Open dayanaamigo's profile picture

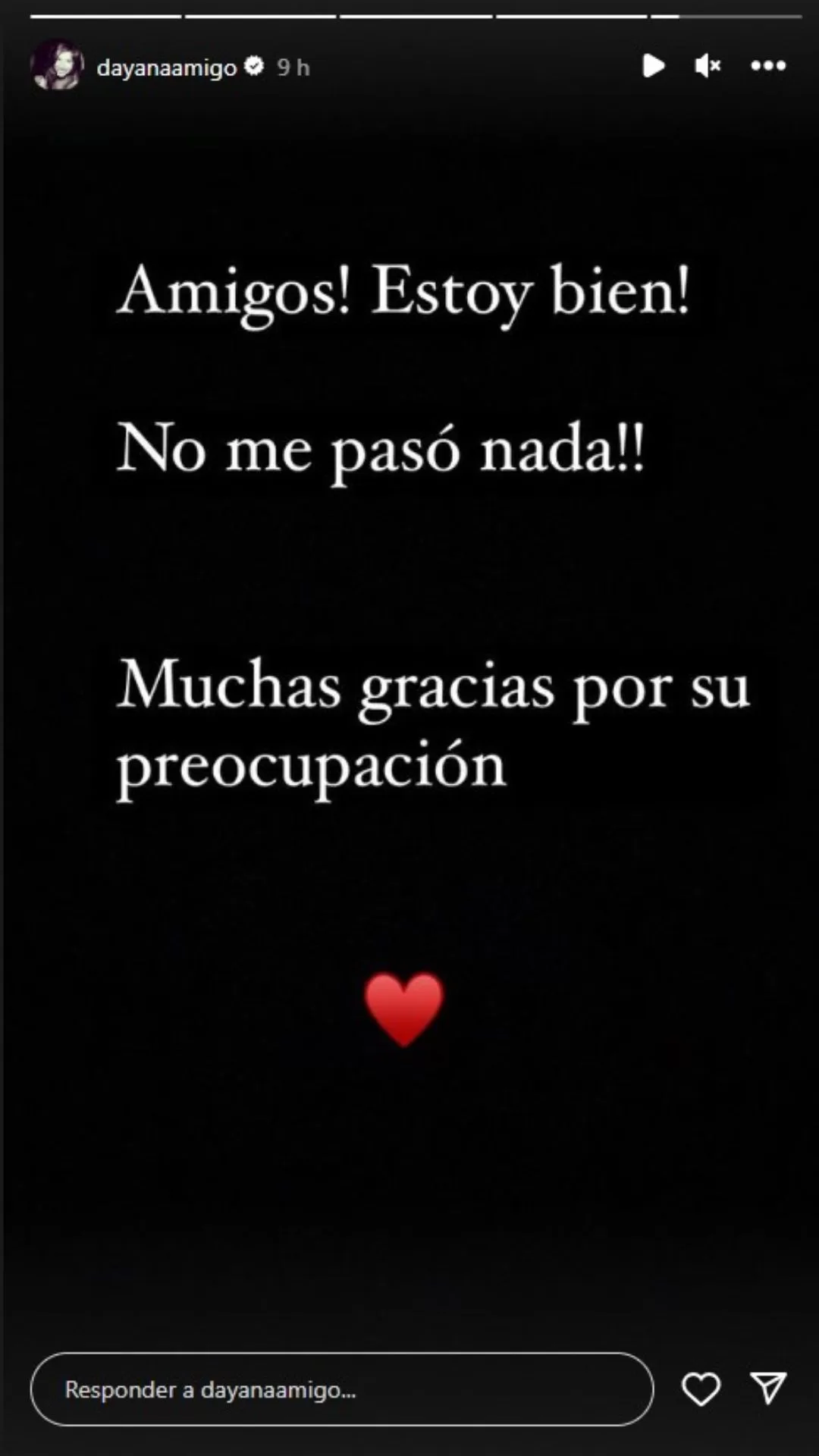click(56, 67)
